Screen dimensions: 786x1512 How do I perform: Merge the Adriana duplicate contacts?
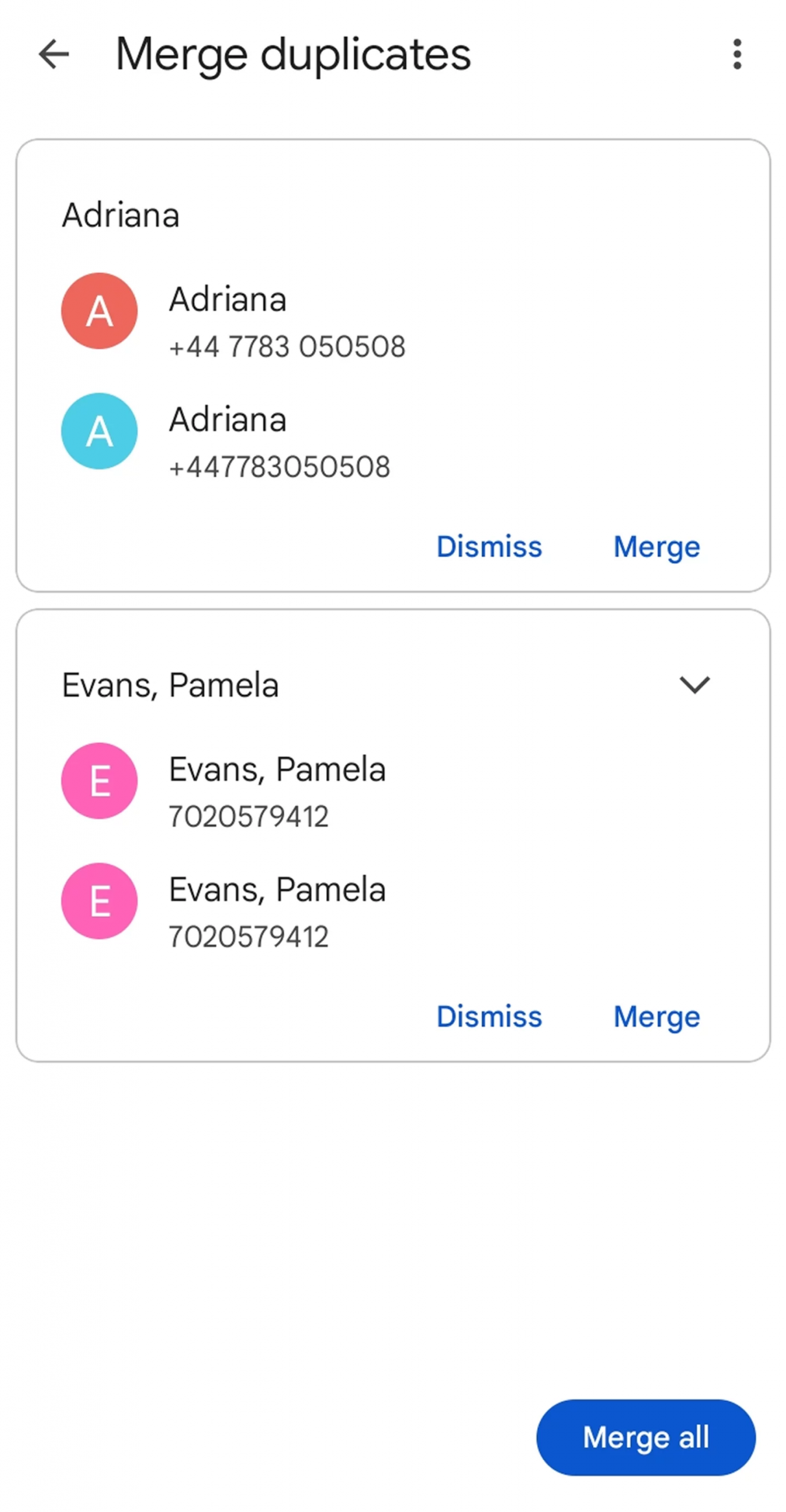[656, 547]
